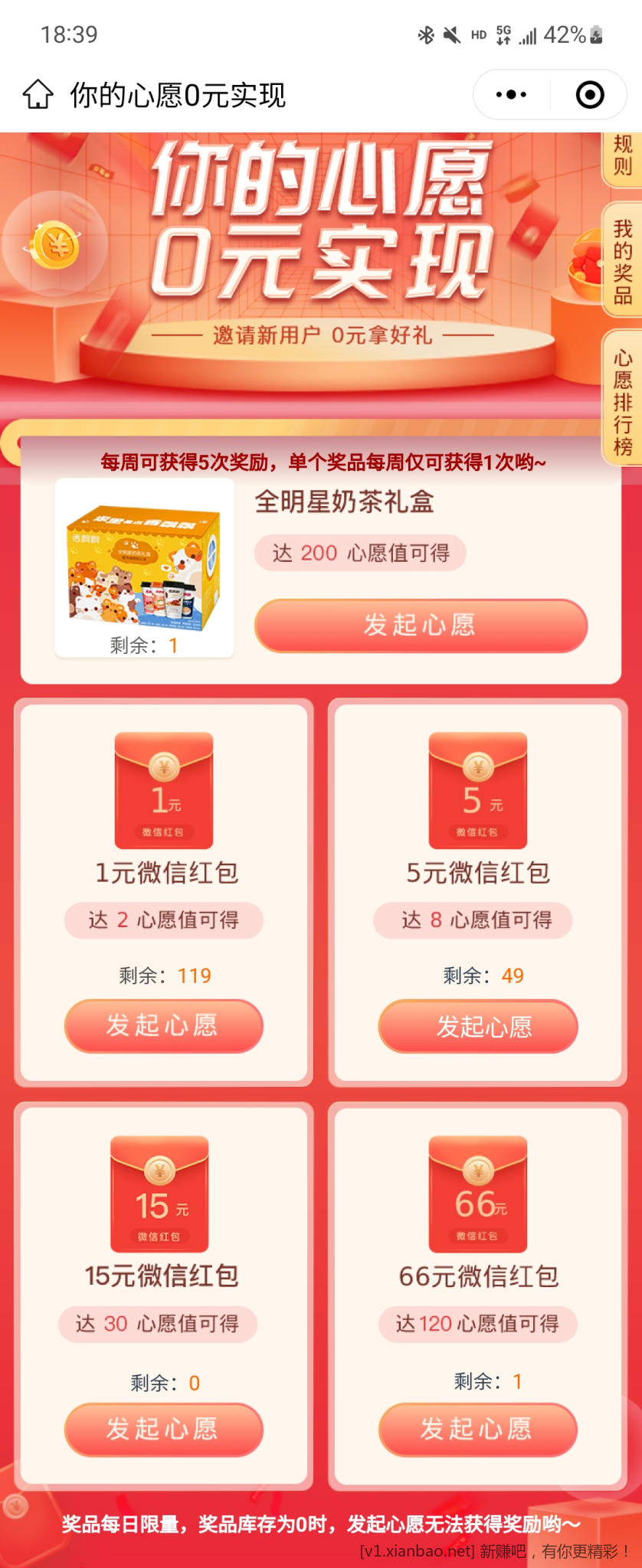Viewport: 642px width, 1568px height.
Task: Tap the floating gold coin bubble
Action: coord(55,244)
